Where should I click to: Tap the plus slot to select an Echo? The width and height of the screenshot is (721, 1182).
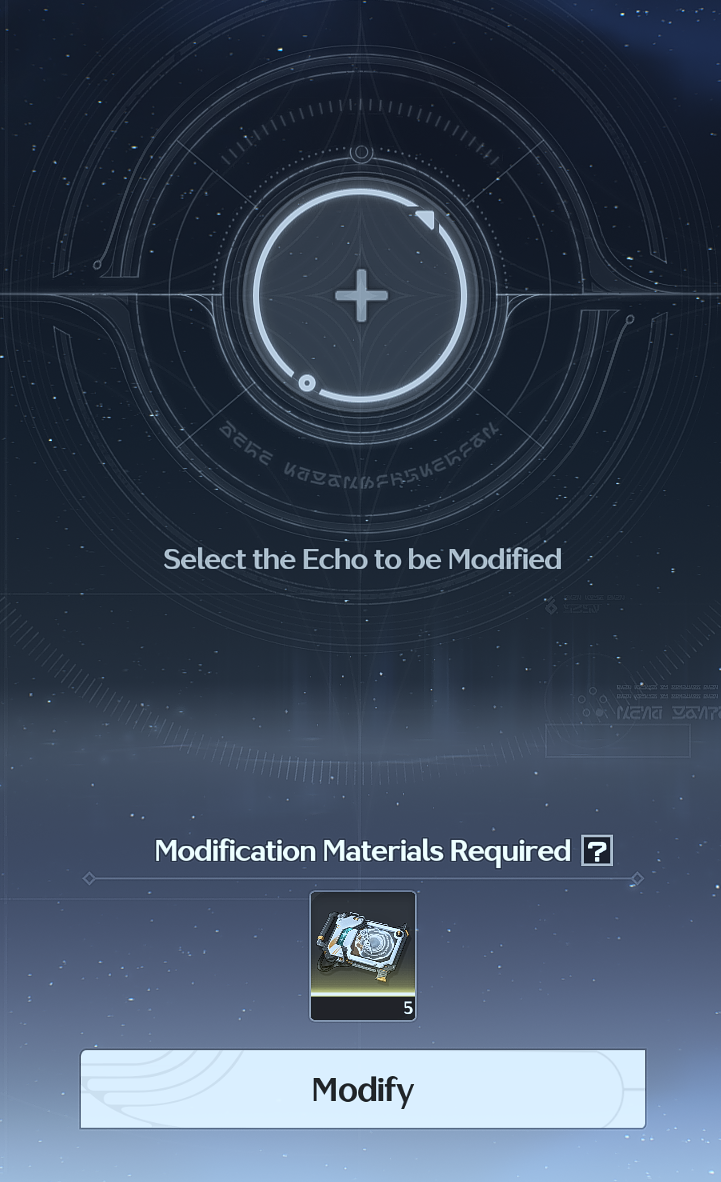click(361, 296)
